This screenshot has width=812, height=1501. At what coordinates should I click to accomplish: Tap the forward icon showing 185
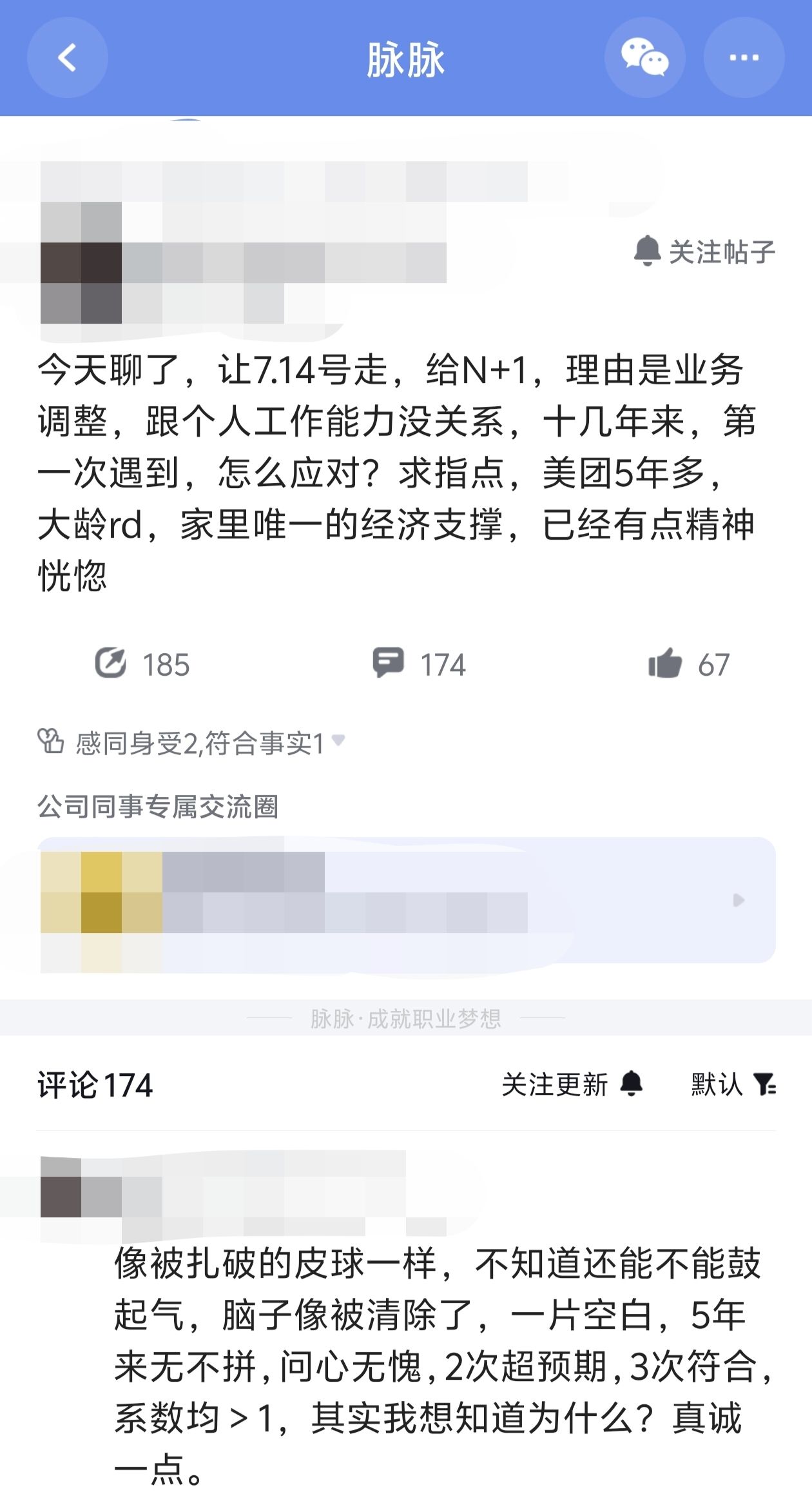[142, 664]
